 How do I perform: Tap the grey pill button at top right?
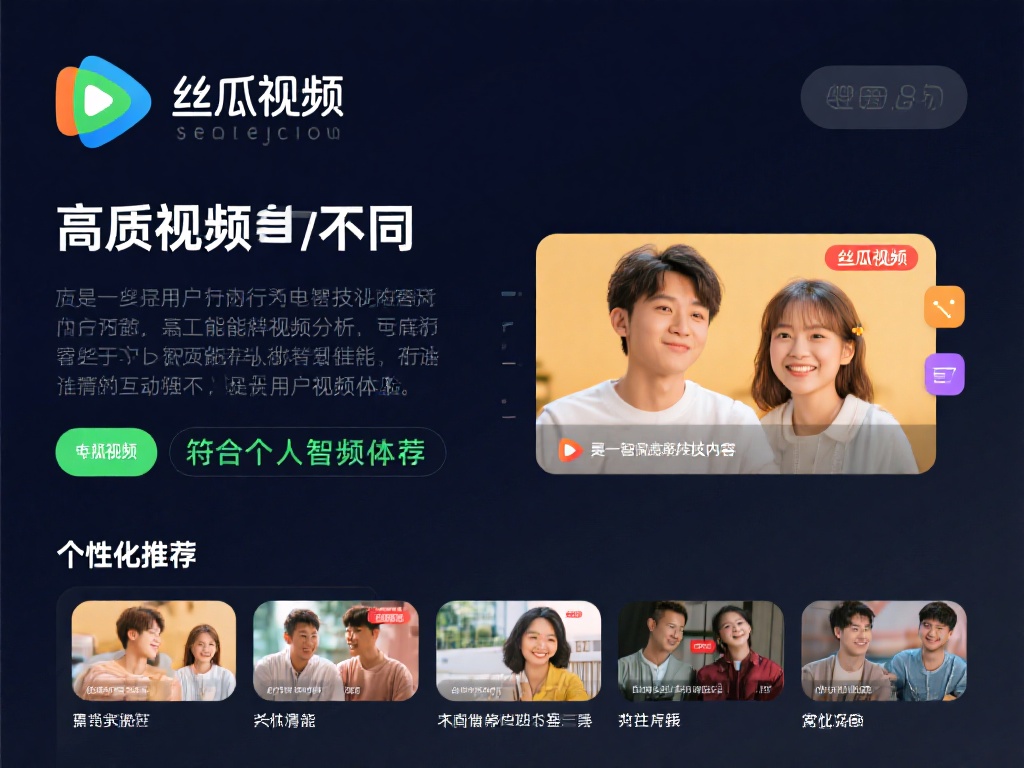point(884,97)
